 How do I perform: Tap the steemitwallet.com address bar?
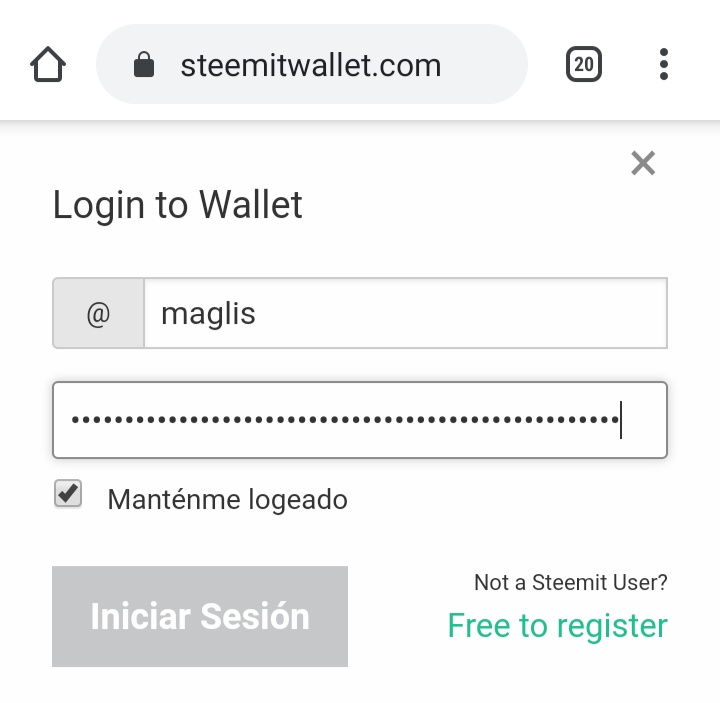pos(311,65)
